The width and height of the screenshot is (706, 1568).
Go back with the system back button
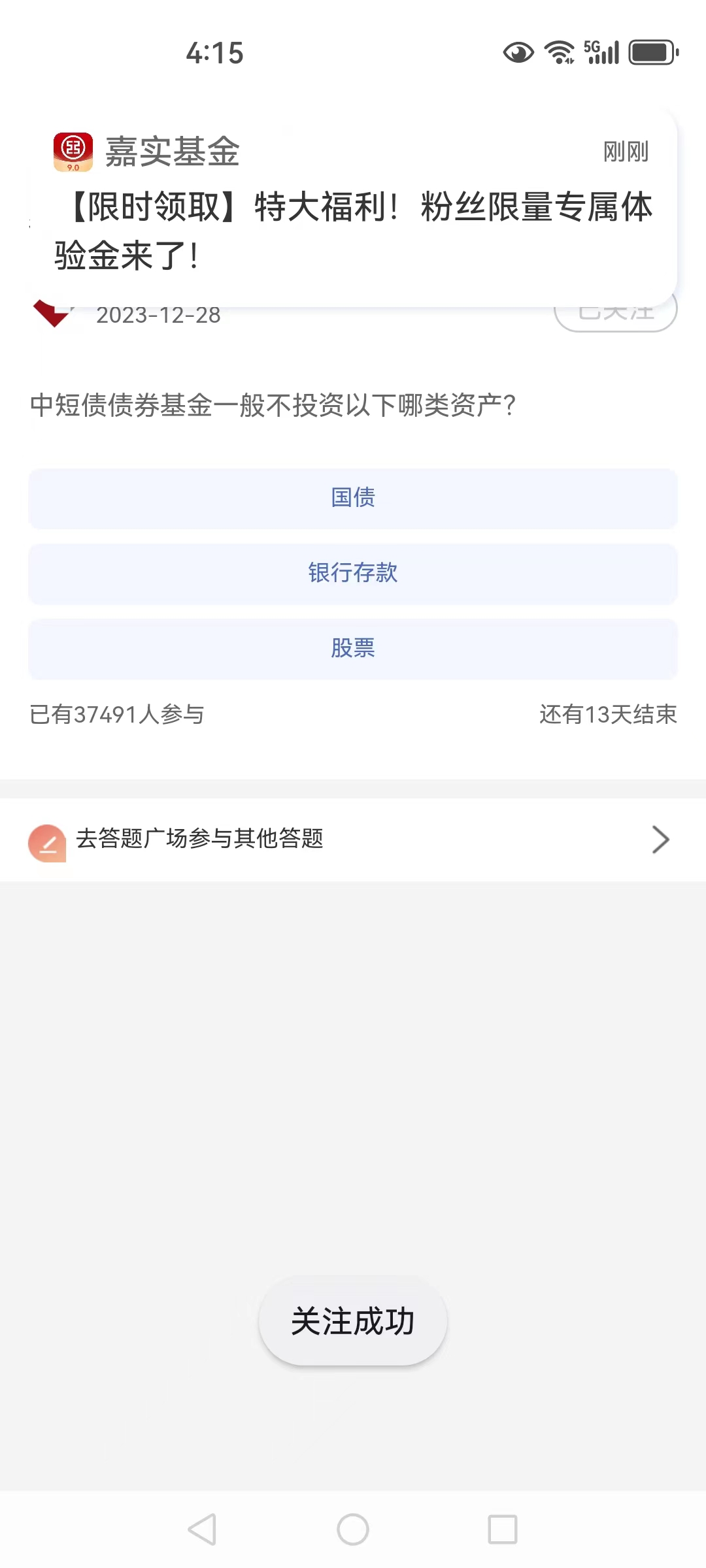(x=202, y=1529)
